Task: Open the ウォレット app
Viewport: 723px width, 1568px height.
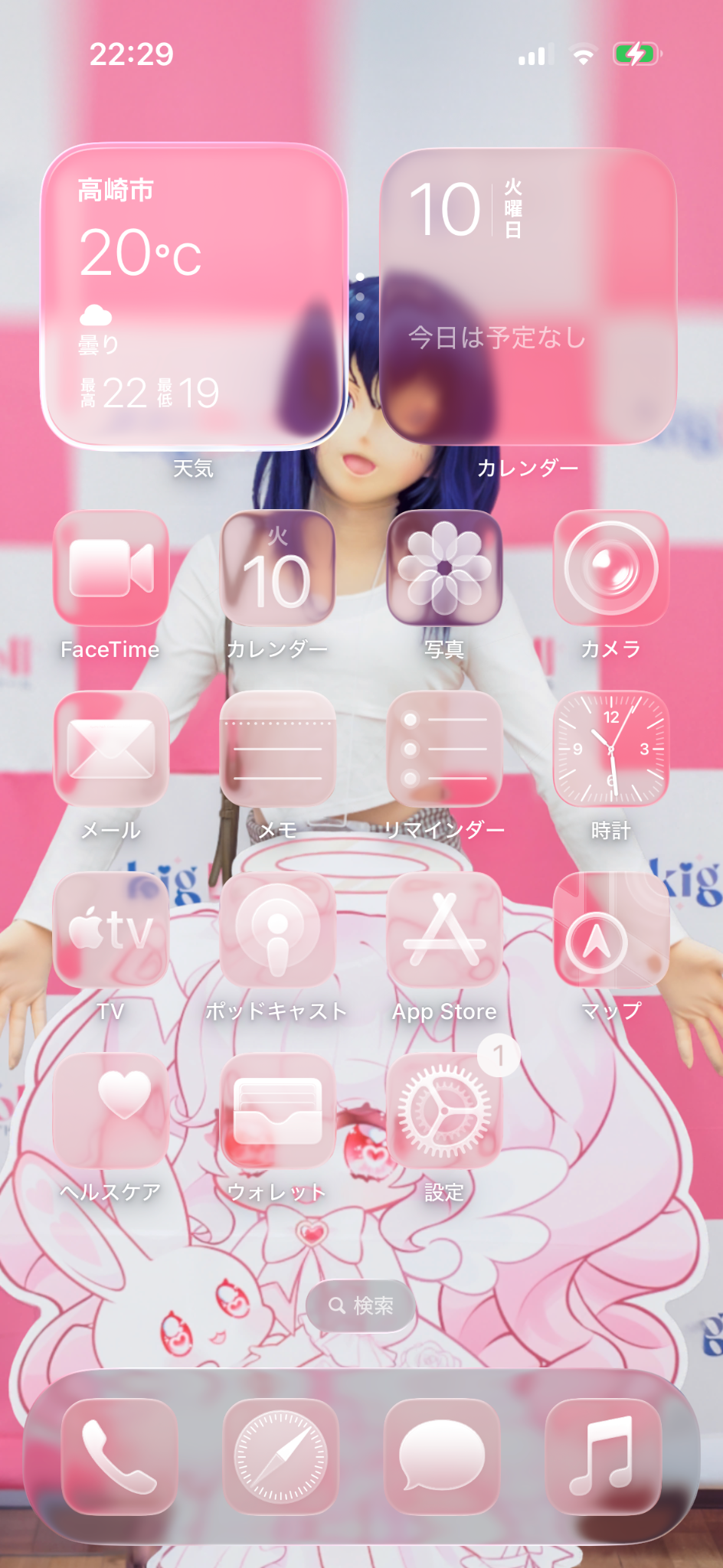Action: [x=278, y=1110]
